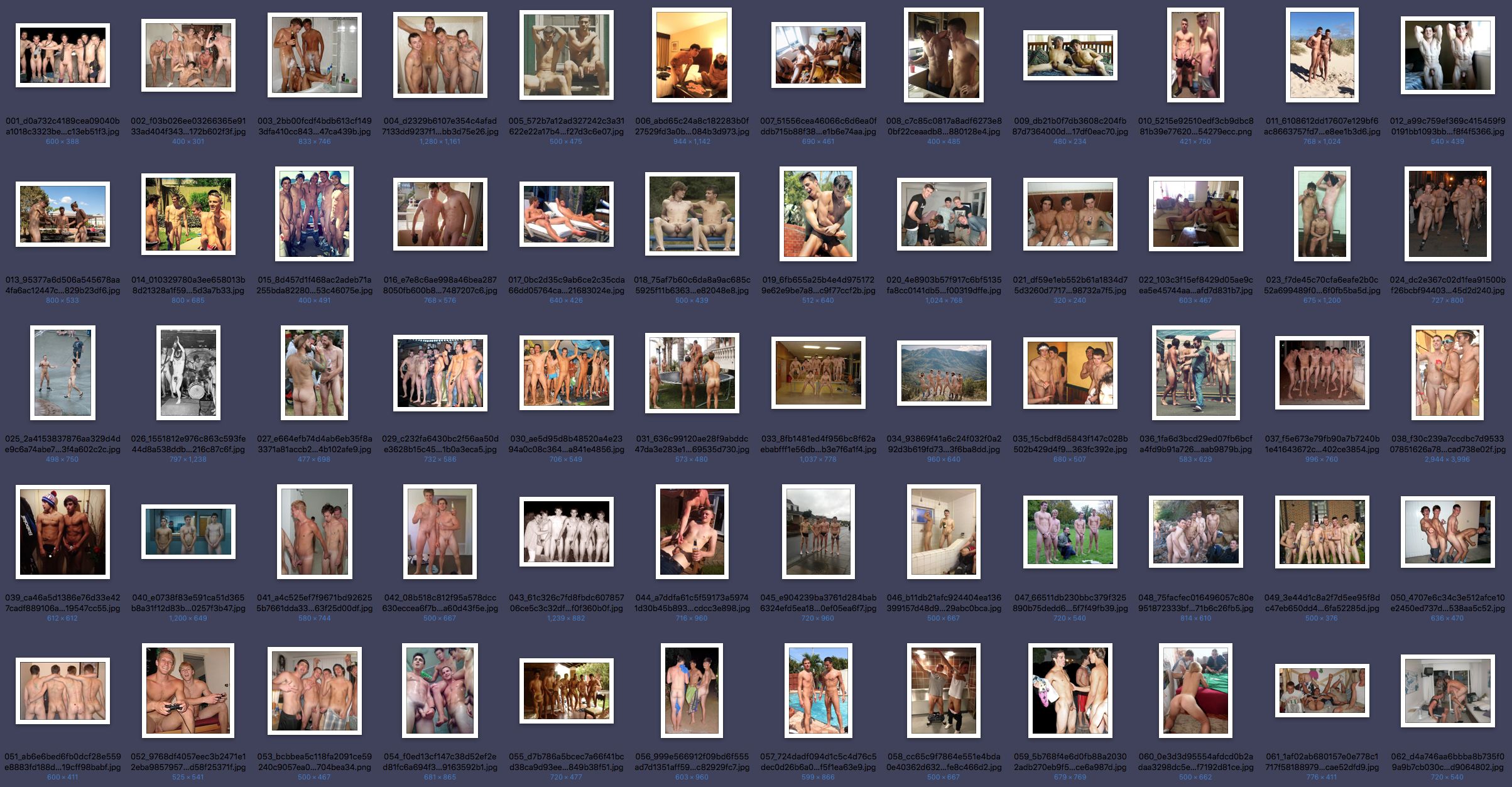Open image 038_f30c239a7ccdbc7d9533
1512x787 pixels.
(1447, 373)
